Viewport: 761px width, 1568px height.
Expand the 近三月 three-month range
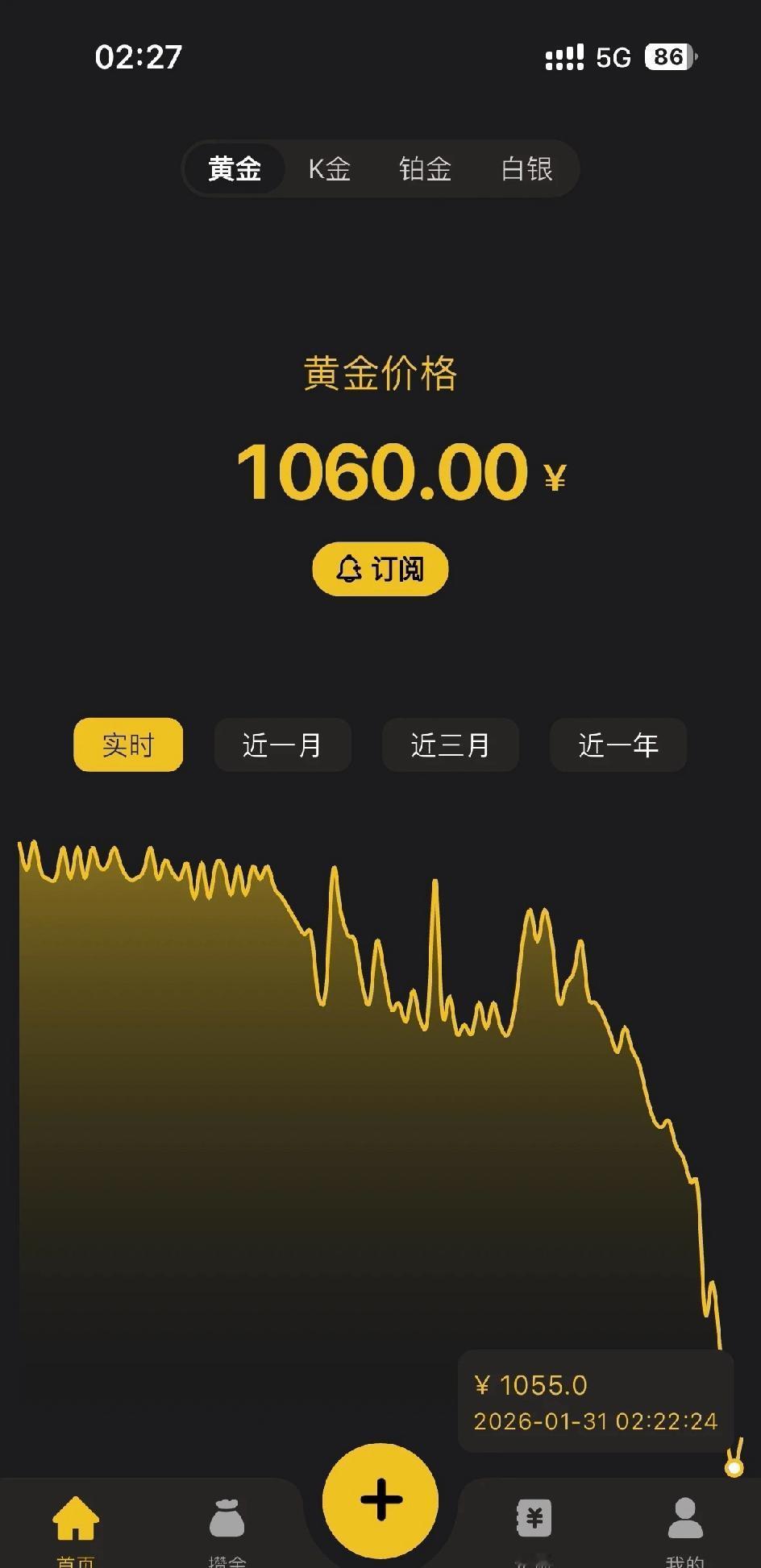tap(450, 745)
